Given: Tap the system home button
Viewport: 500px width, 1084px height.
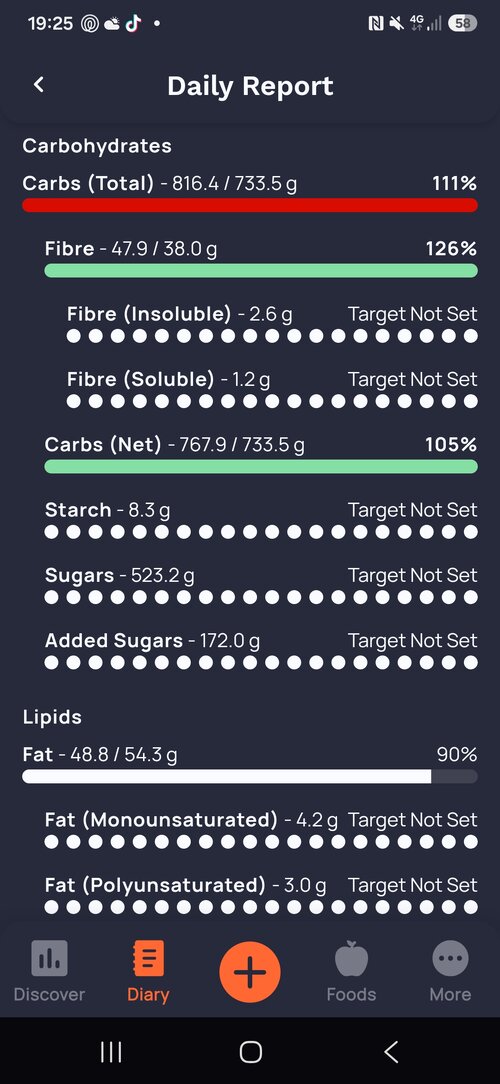Looking at the screenshot, I should [x=250, y=1052].
